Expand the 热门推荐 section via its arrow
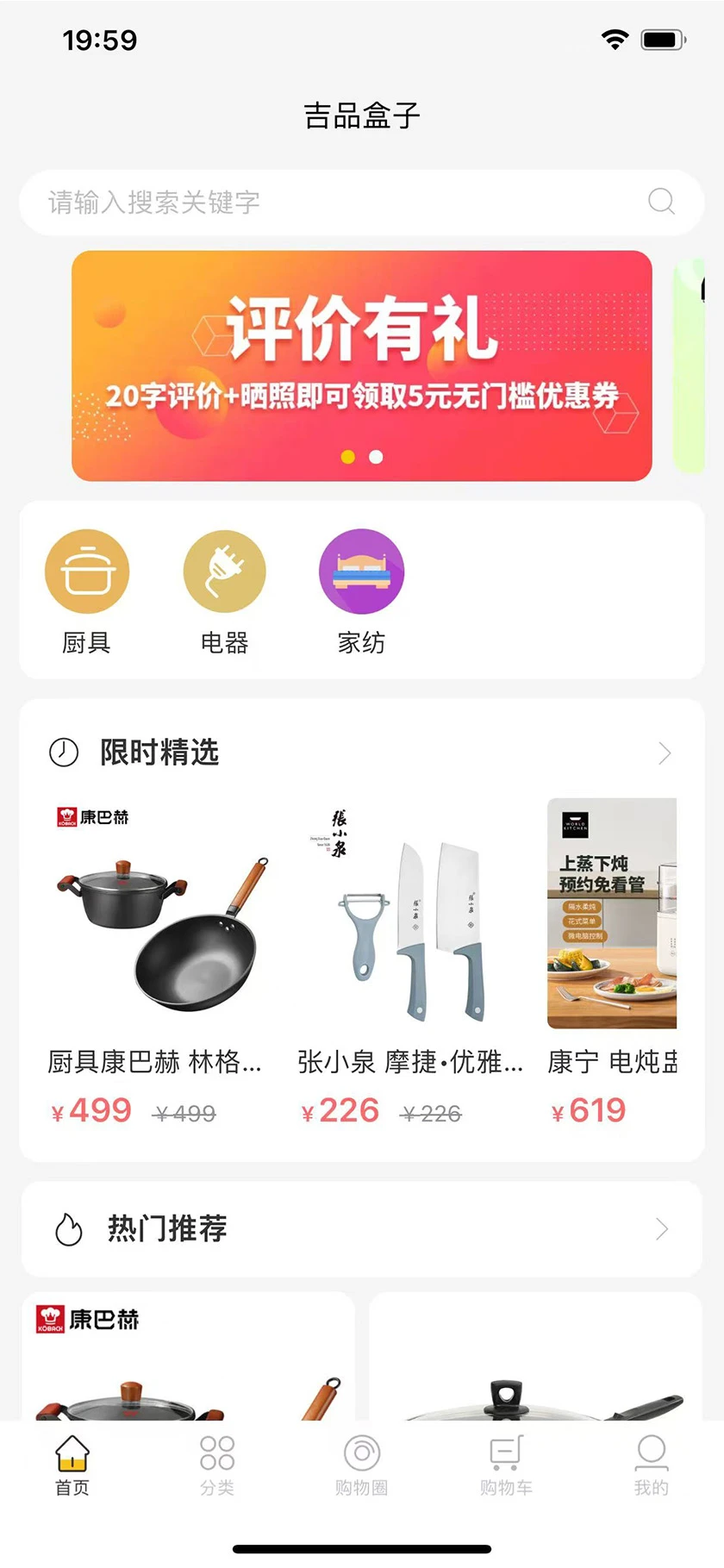The image size is (724, 1568). (x=663, y=1228)
